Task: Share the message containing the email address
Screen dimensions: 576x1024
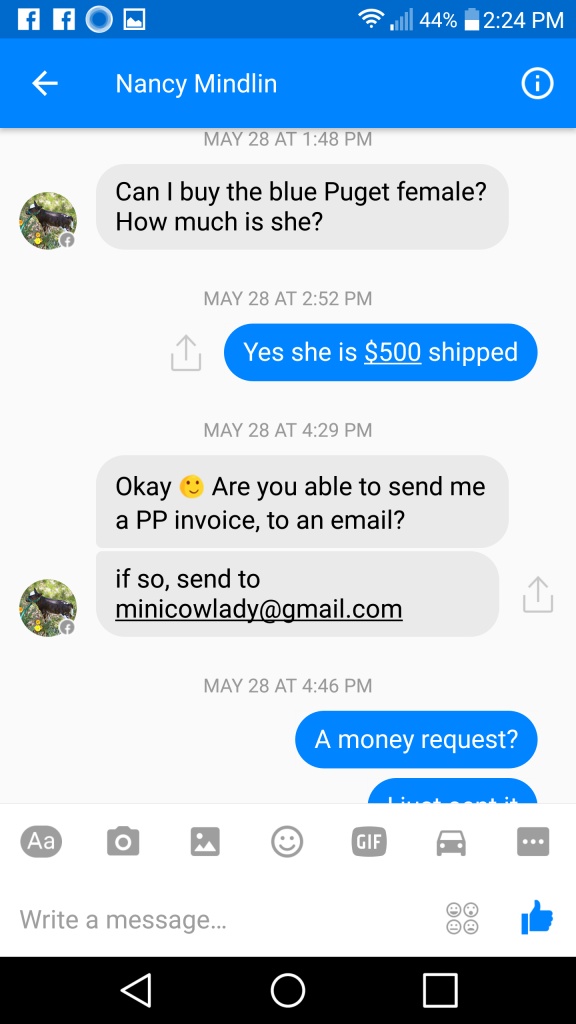Action: click(538, 594)
